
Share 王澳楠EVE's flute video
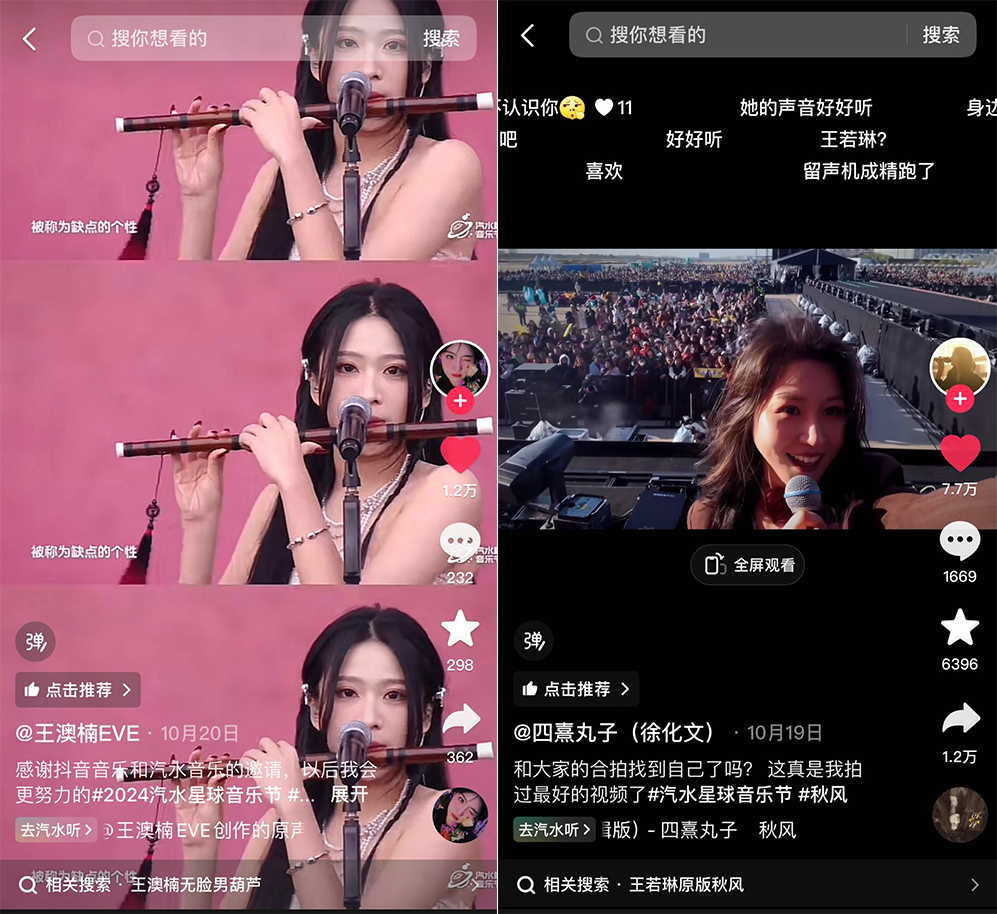coord(460,720)
